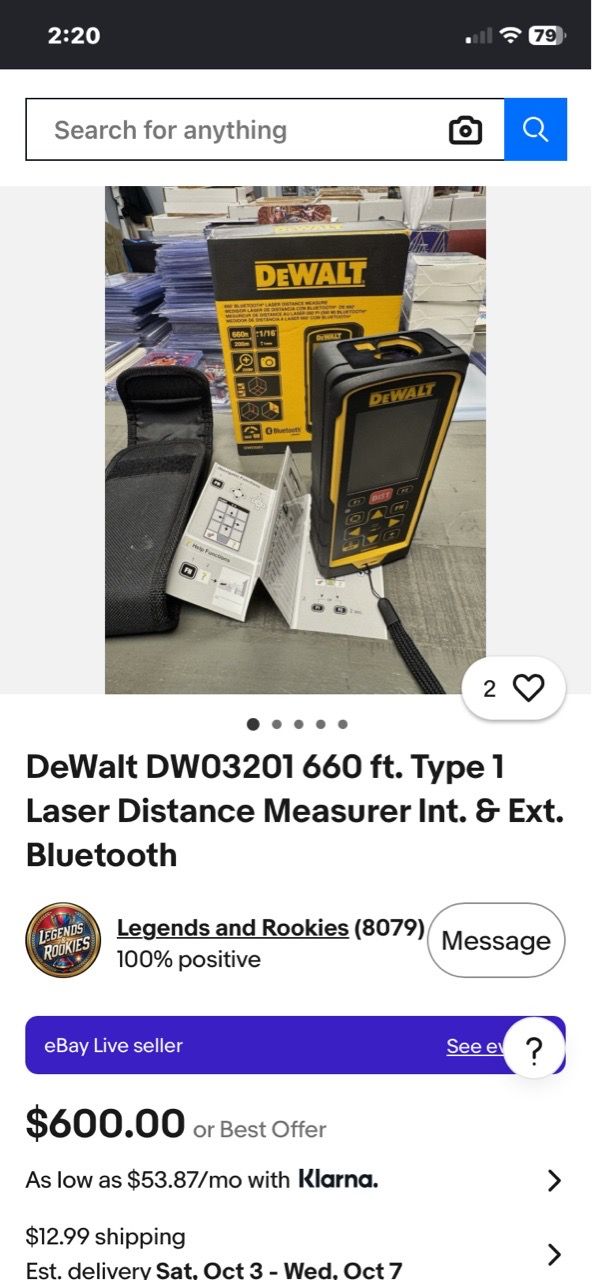Add this item to watchlist with heart
Viewport: 592px width, 1280px height.
pyautogui.click(x=514, y=688)
